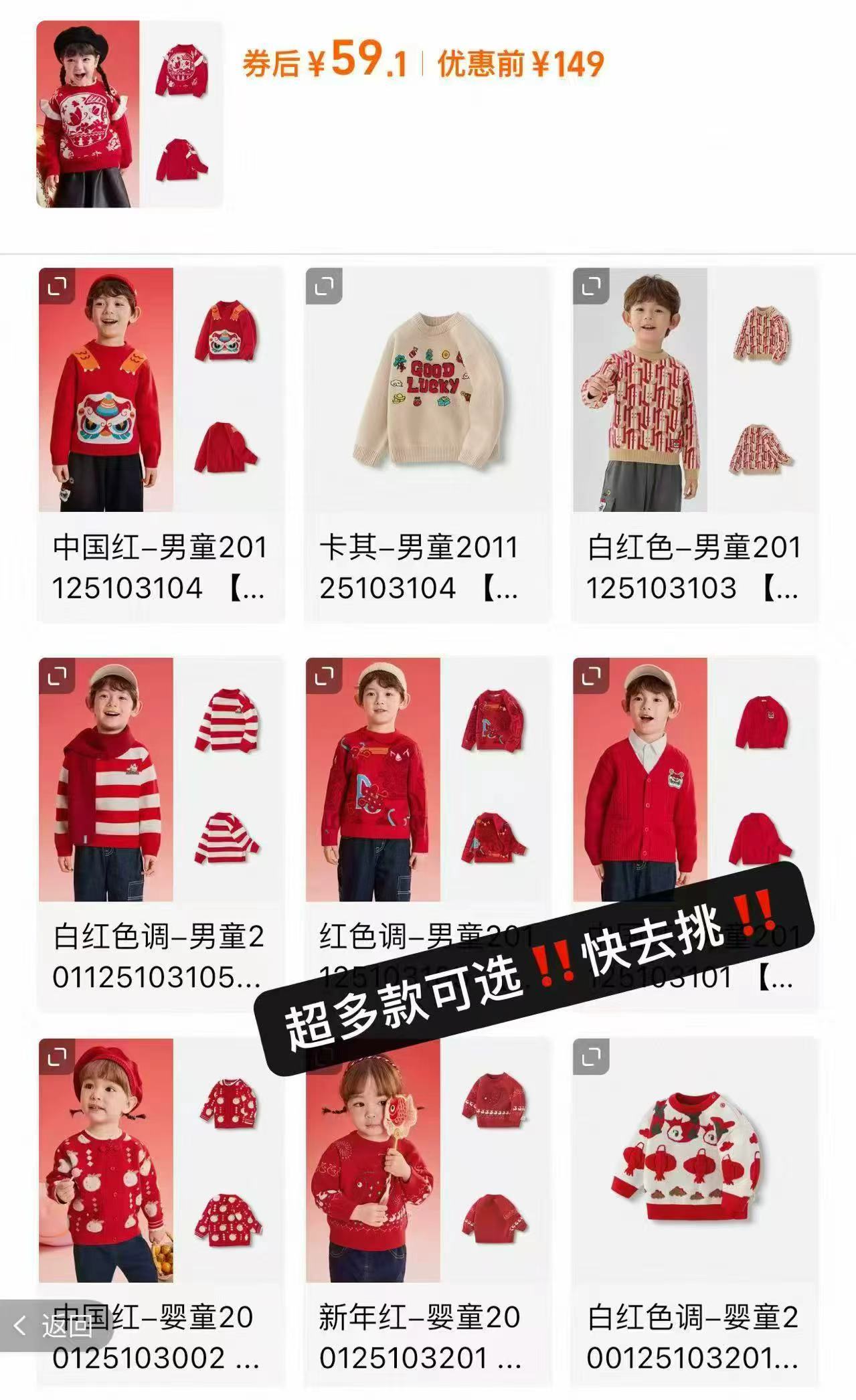Image resolution: width=856 pixels, height=1400 pixels.
Task: Enlarge the 白红色调-婴童 option image
Action: [x=592, y=1057]
